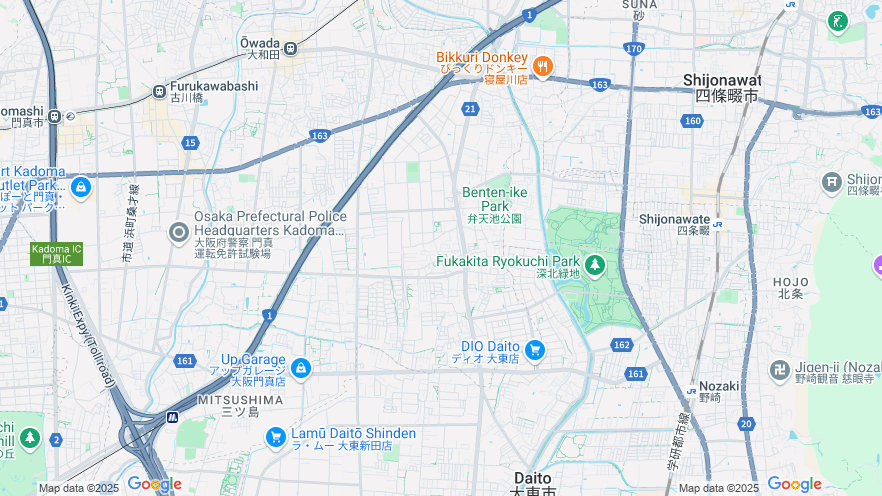Select the Fukakita Ryokuchi Park marker
This screenshot has height=496, width=882.
[595, 265]
